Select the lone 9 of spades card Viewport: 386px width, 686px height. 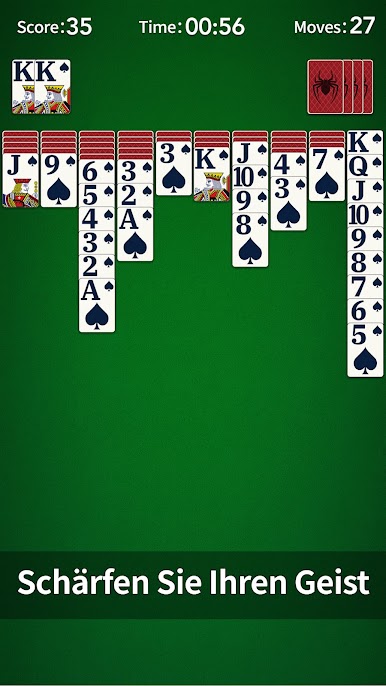click(x=59, y=180)
